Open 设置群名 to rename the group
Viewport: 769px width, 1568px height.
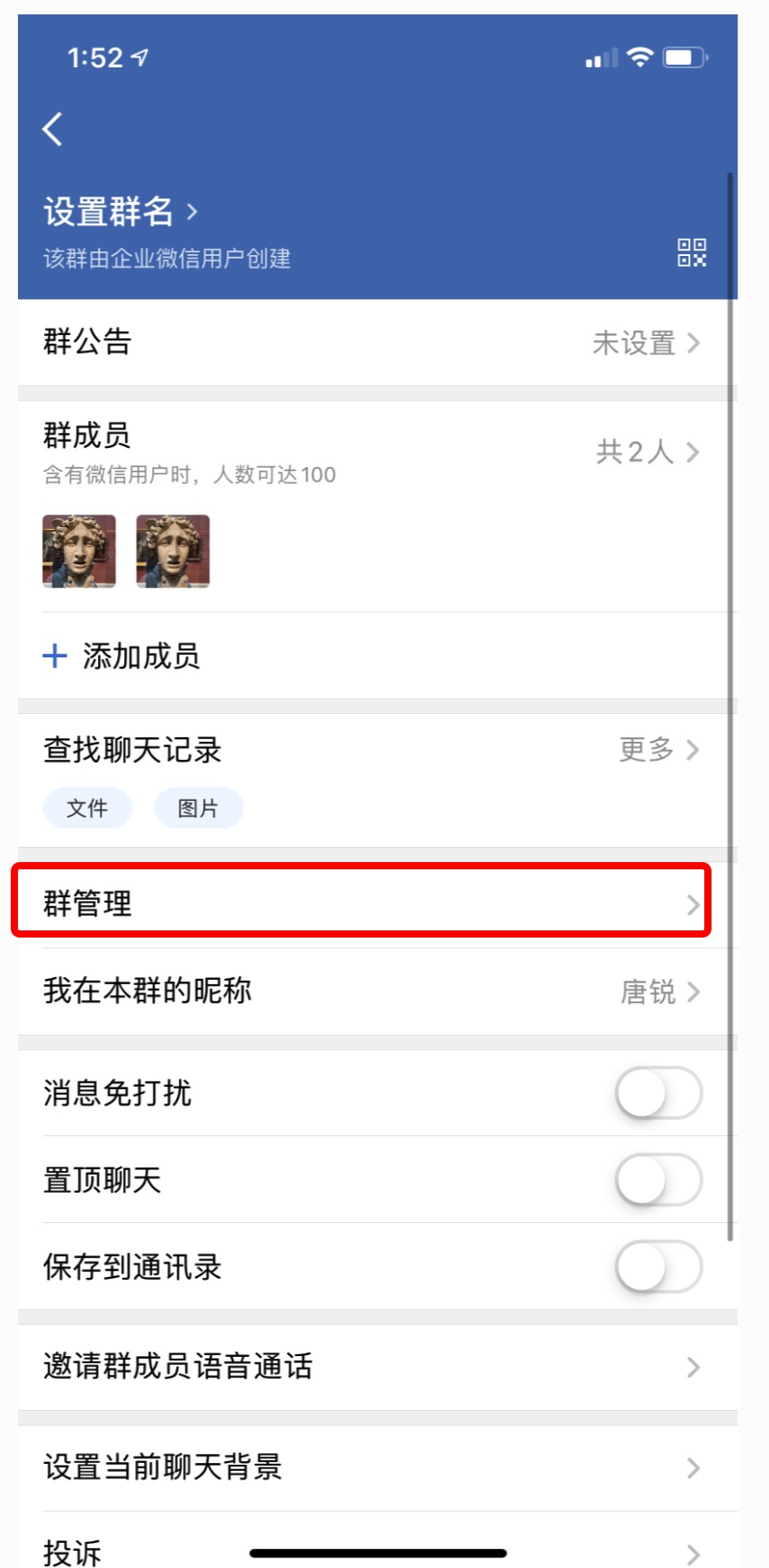tap(120, 212)
